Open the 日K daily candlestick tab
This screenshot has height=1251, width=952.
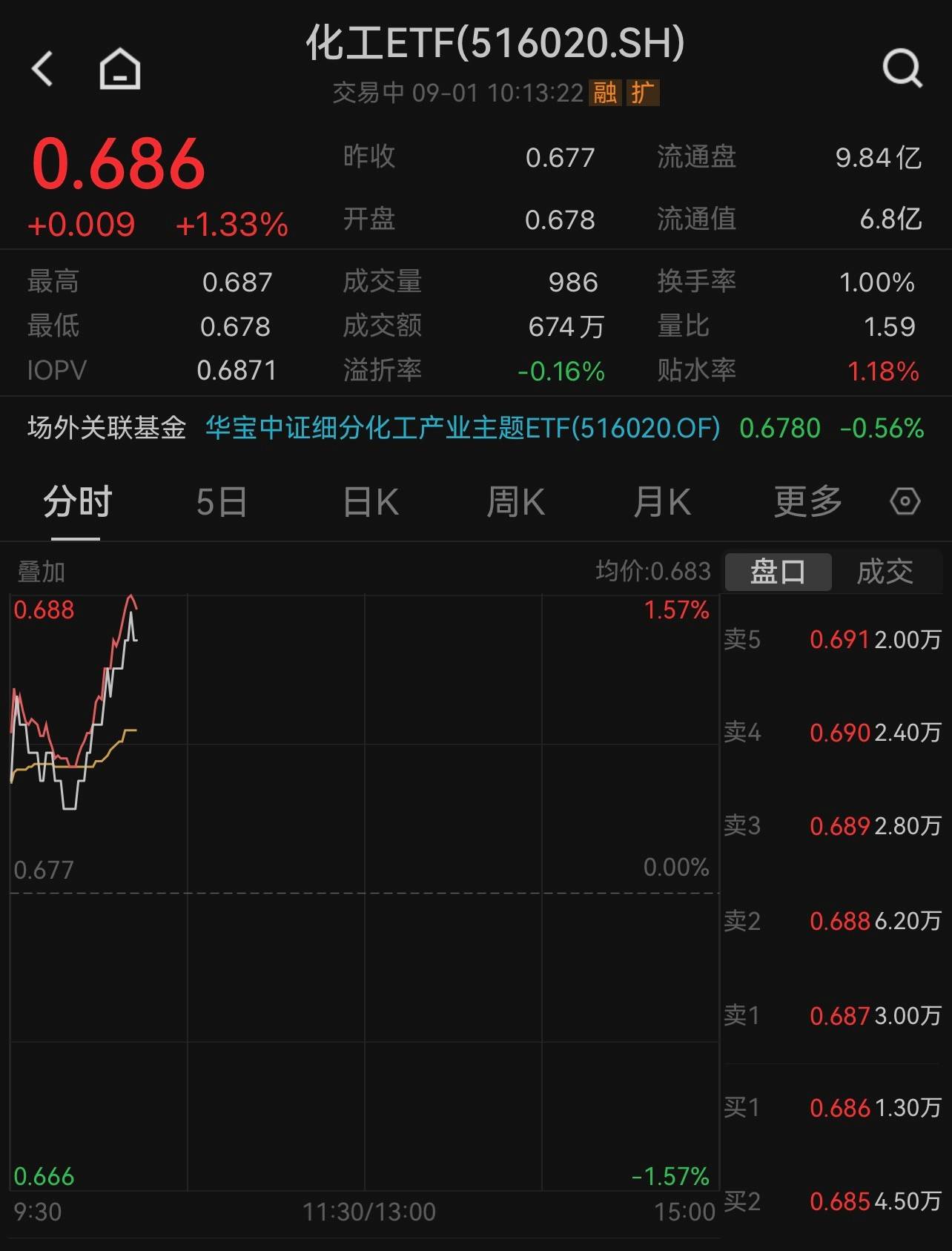point(370,501)
